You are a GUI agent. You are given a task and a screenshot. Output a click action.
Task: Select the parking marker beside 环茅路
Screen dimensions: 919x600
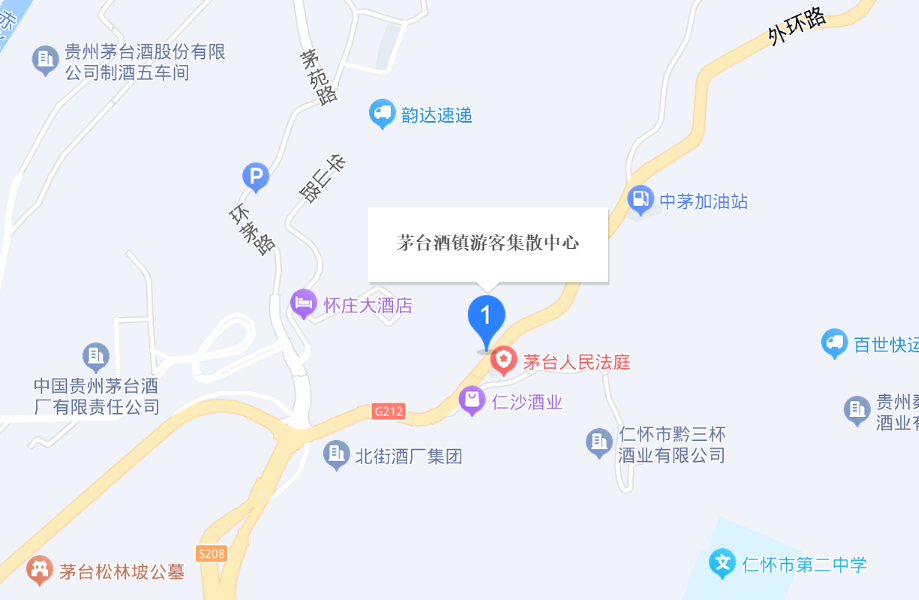257,178
